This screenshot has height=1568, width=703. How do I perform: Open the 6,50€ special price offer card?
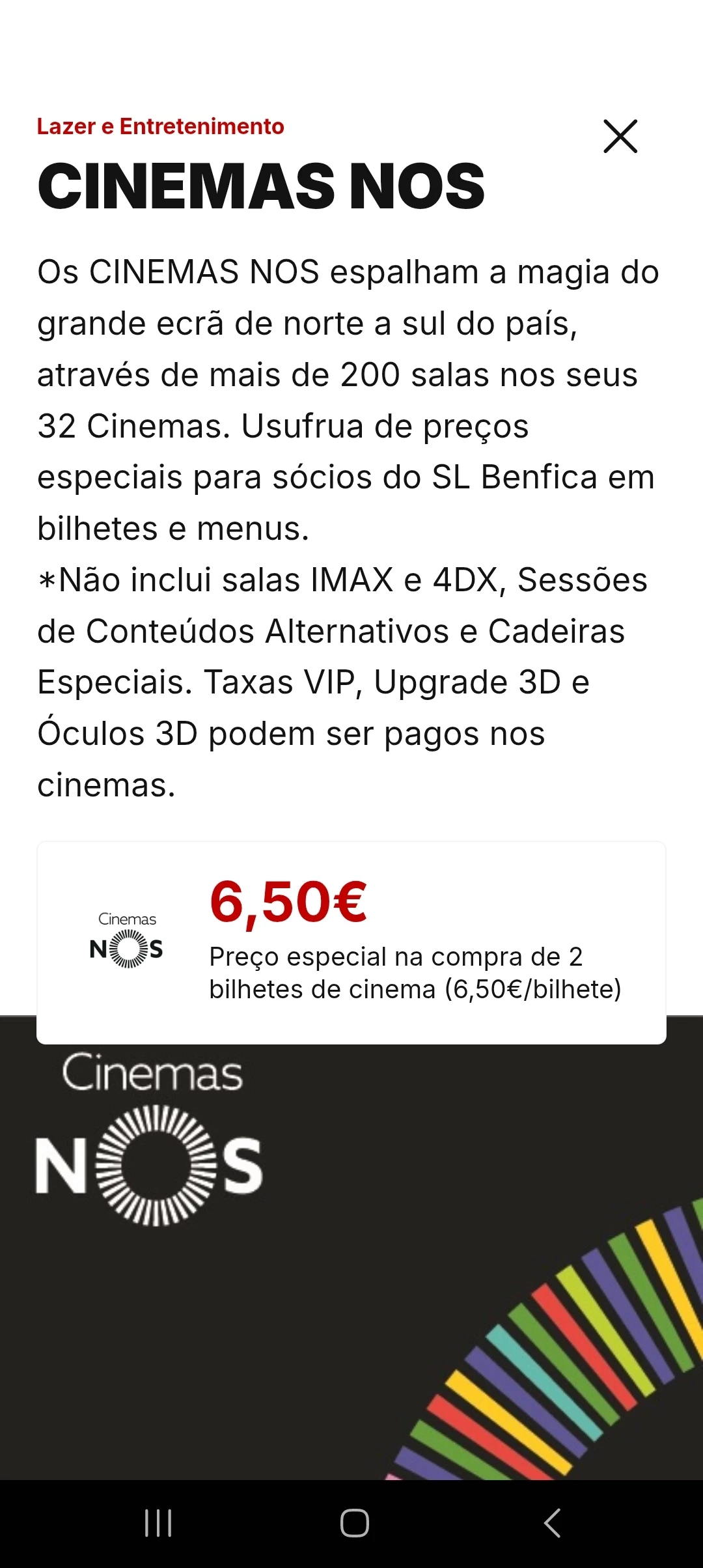click(x=351, y=942)
